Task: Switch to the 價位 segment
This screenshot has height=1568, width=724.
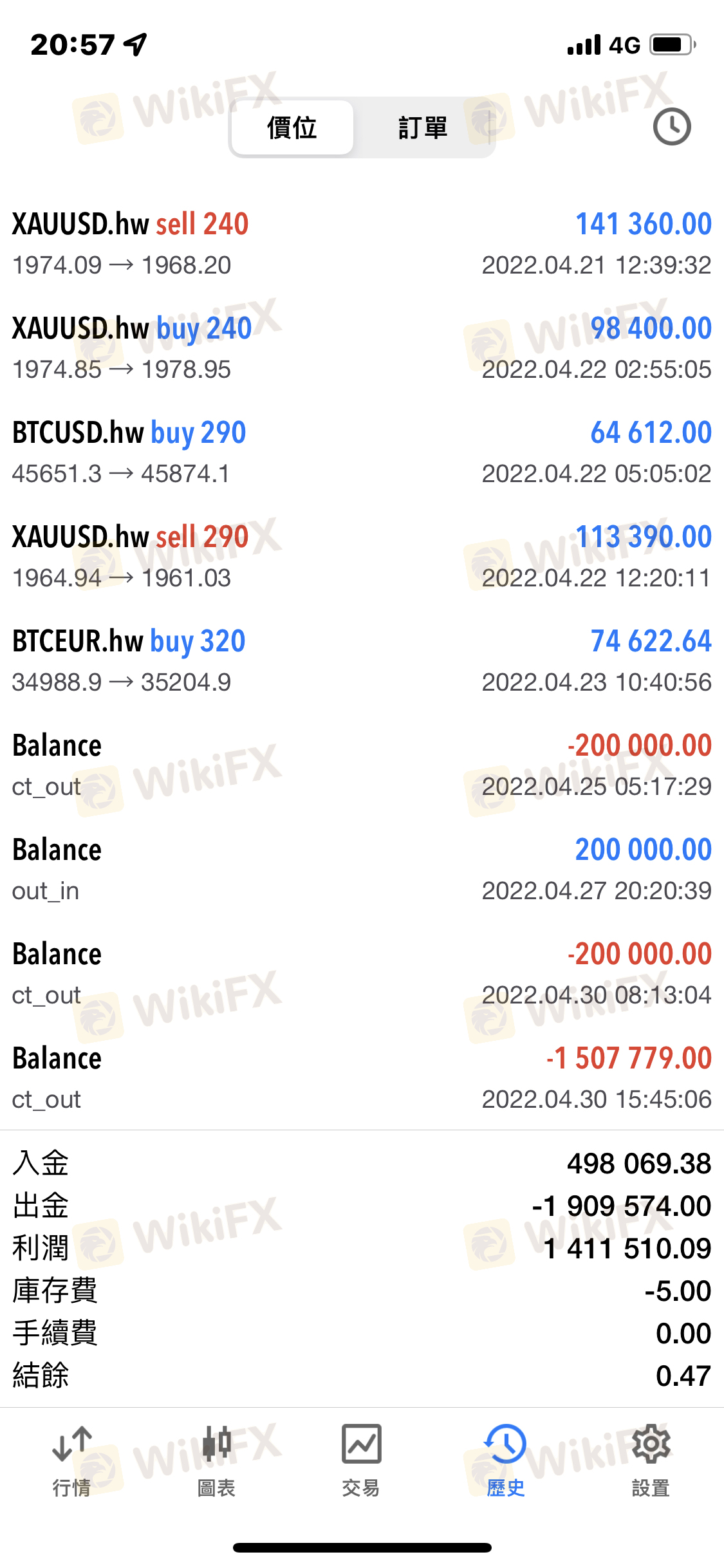Action: pos(292,127)
